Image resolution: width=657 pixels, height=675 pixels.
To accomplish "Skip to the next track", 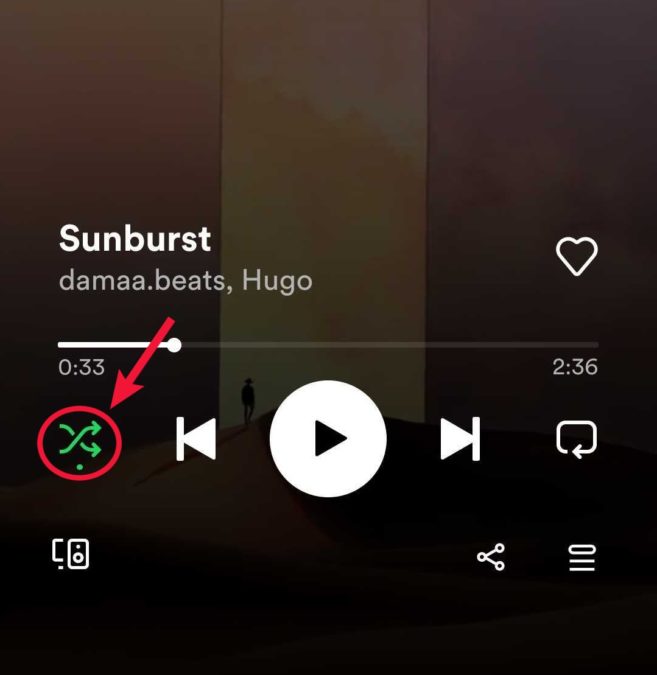I will tap(460, 439).
